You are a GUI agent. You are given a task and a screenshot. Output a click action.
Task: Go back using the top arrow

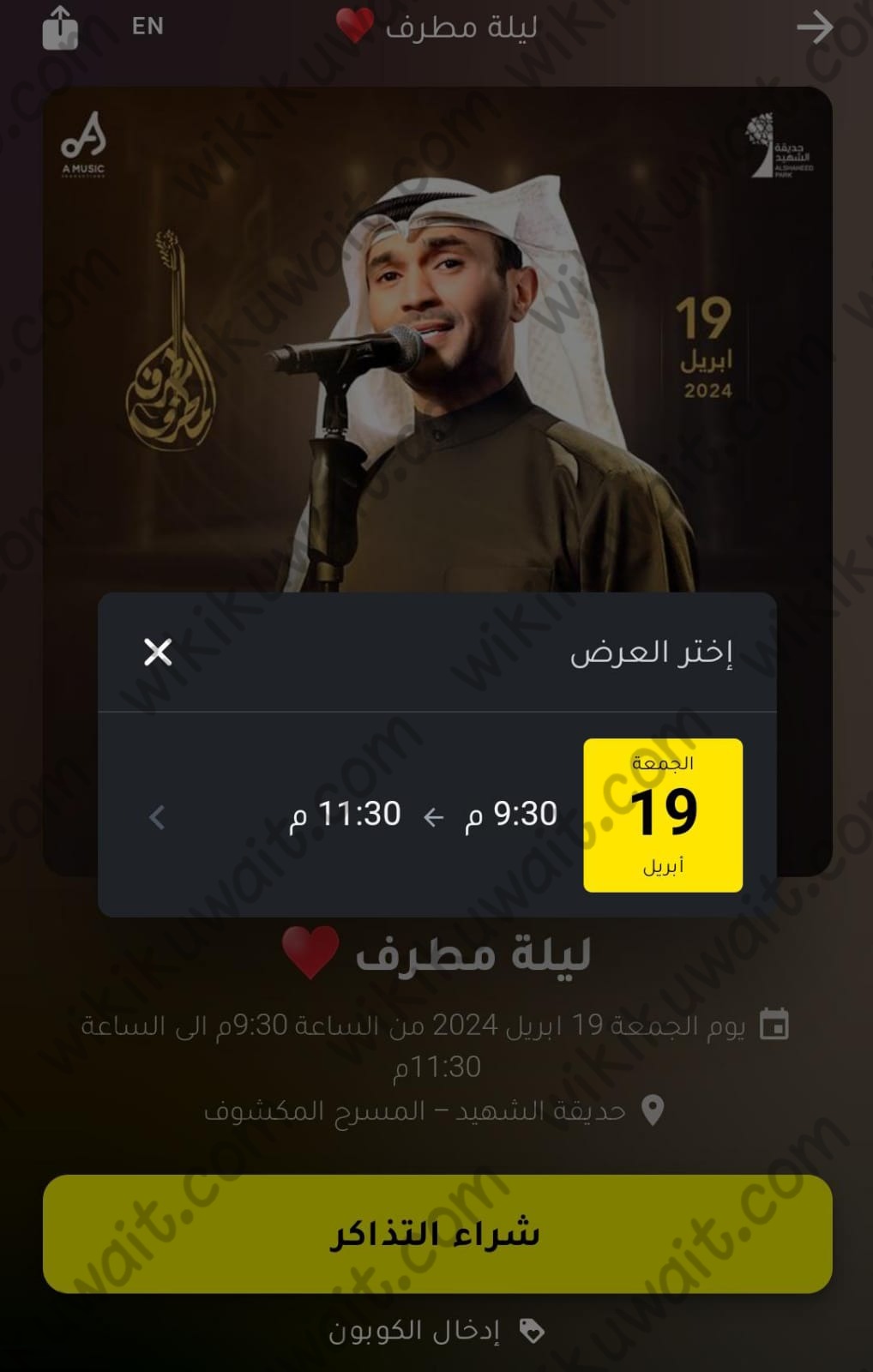[814, 27]
